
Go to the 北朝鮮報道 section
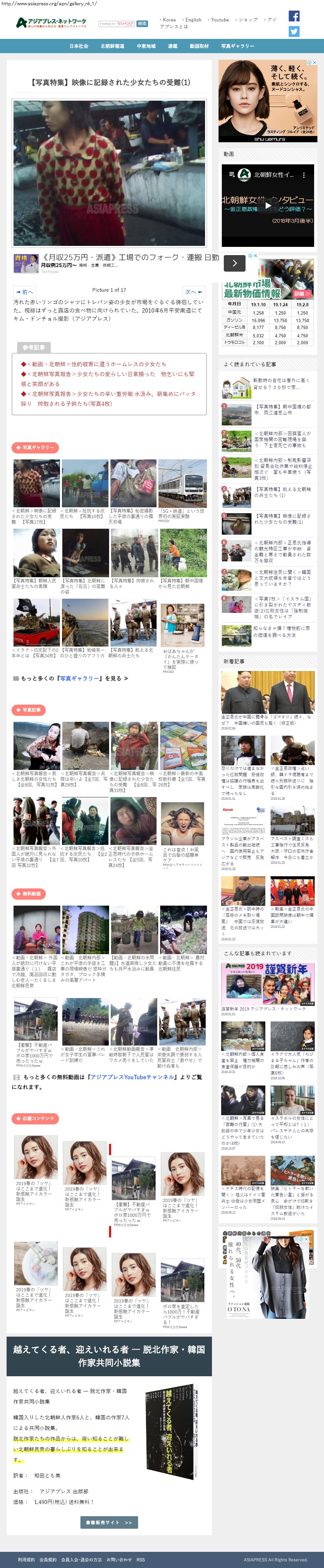pos(112,46)
